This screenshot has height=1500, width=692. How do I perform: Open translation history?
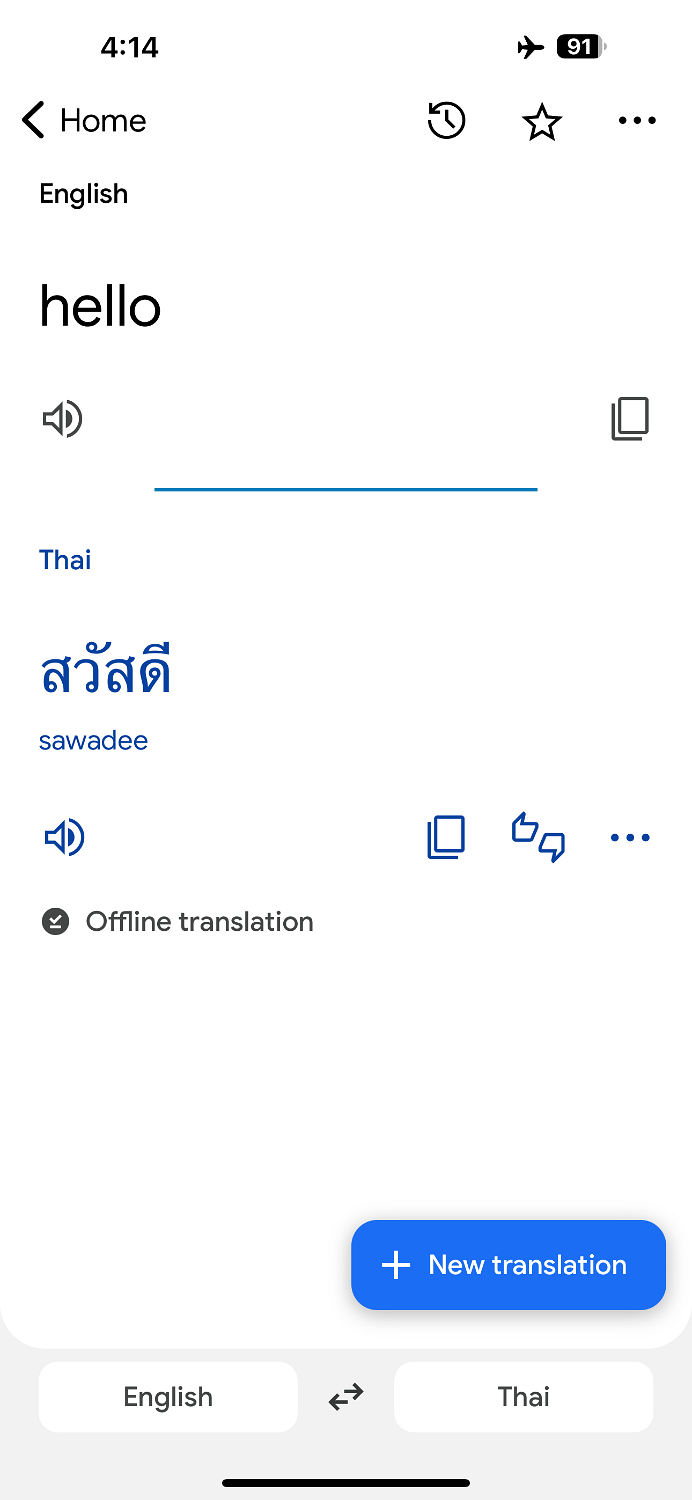pyautogui.click(x=446, y=121)
